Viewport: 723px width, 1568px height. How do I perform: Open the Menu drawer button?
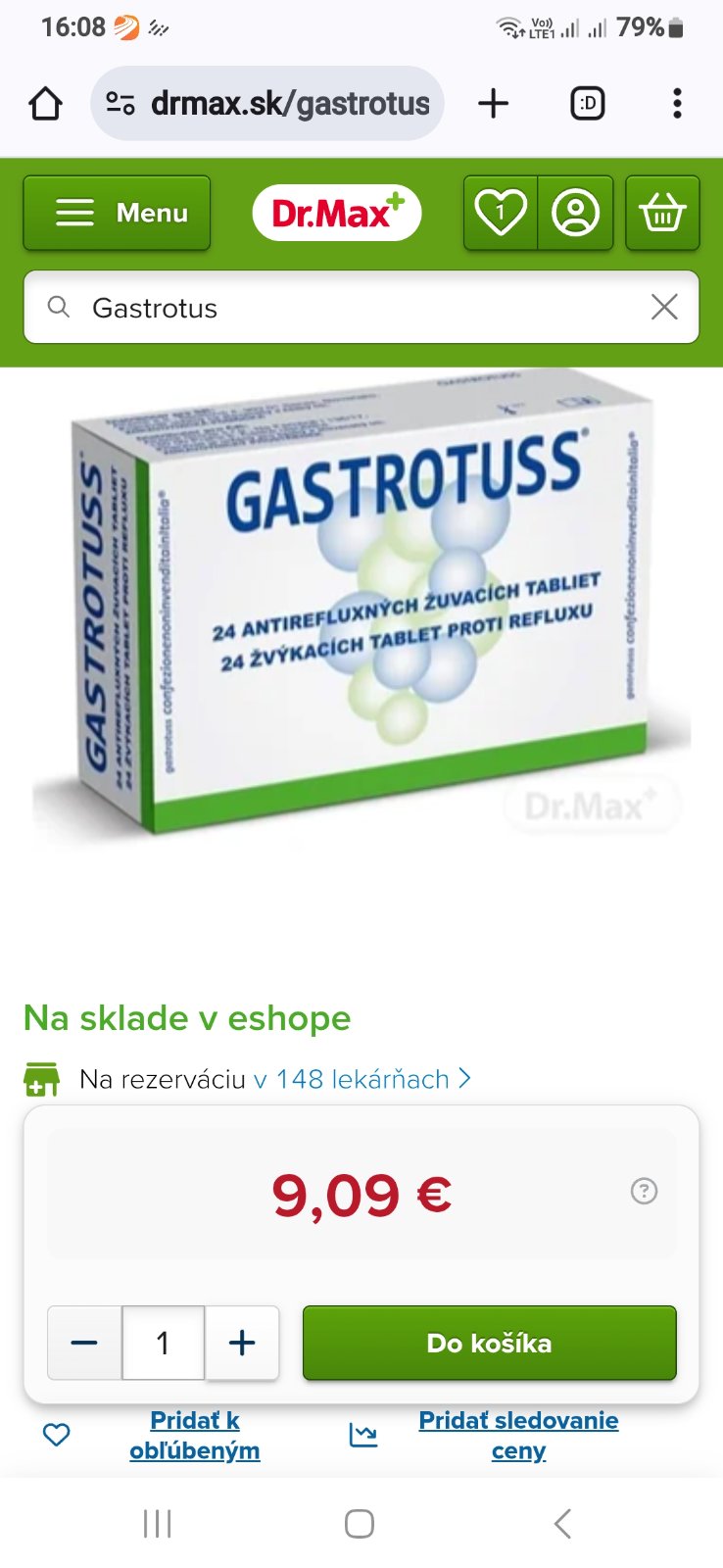point(117,213)
